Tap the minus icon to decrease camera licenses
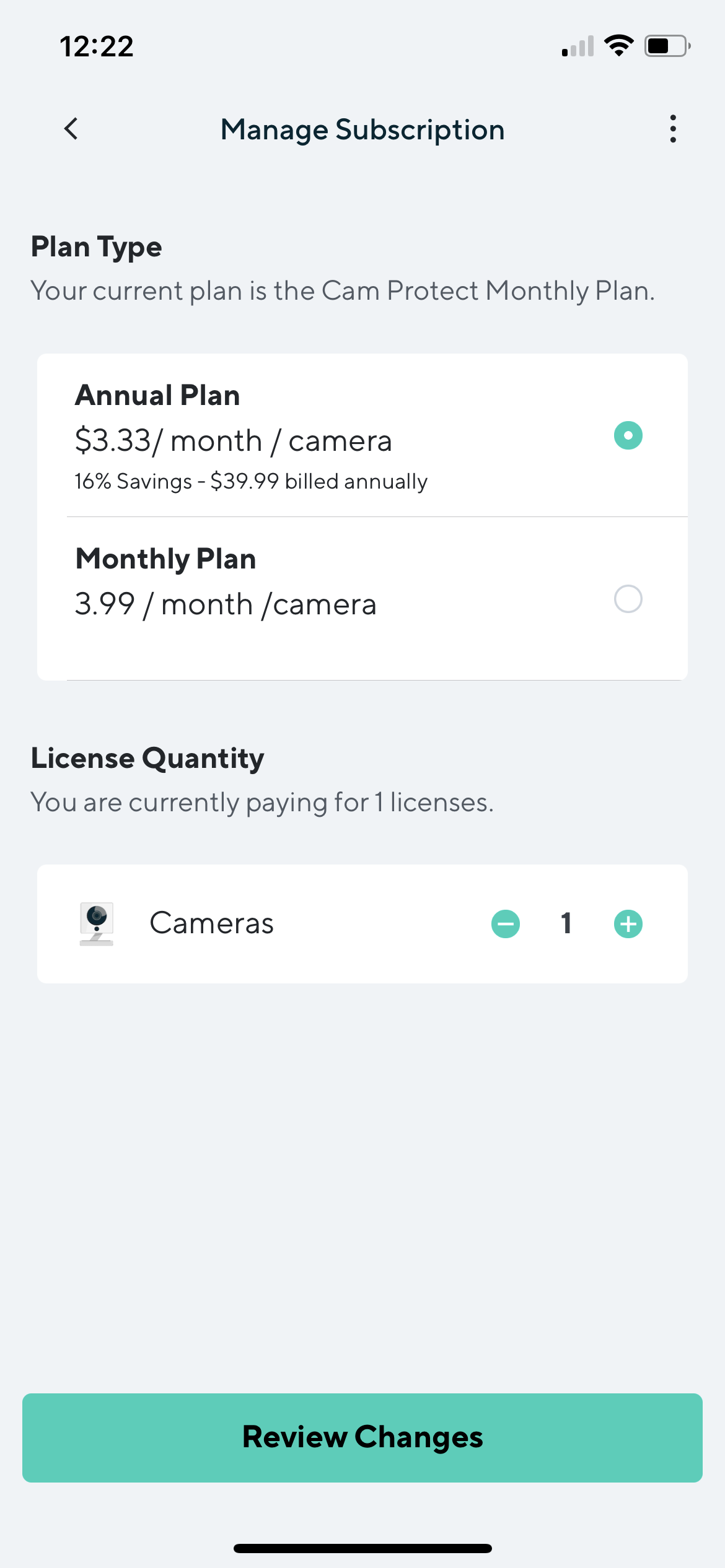This screenshot has width=725, height=1568. tap(506, 923)
